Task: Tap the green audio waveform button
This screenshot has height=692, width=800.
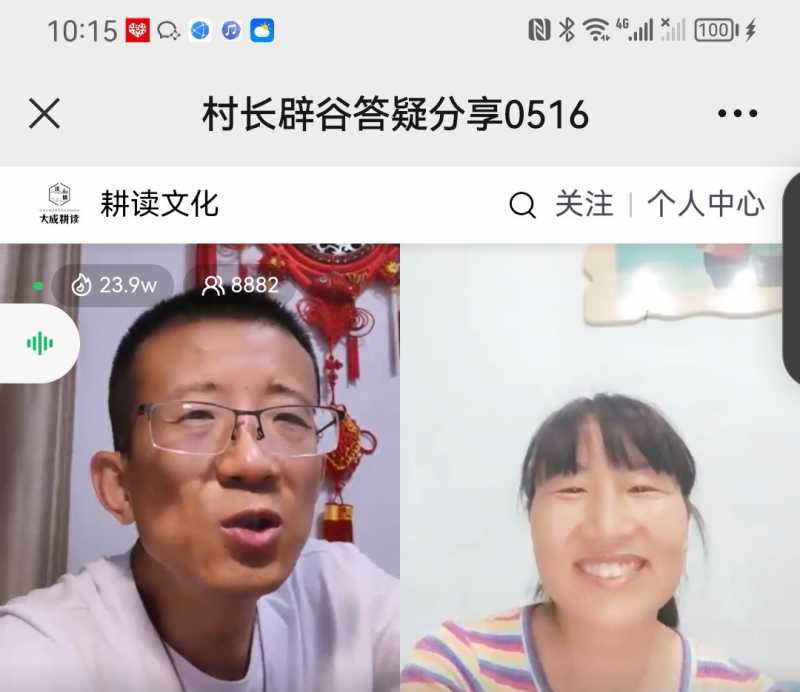Action: tap(40, 344)
